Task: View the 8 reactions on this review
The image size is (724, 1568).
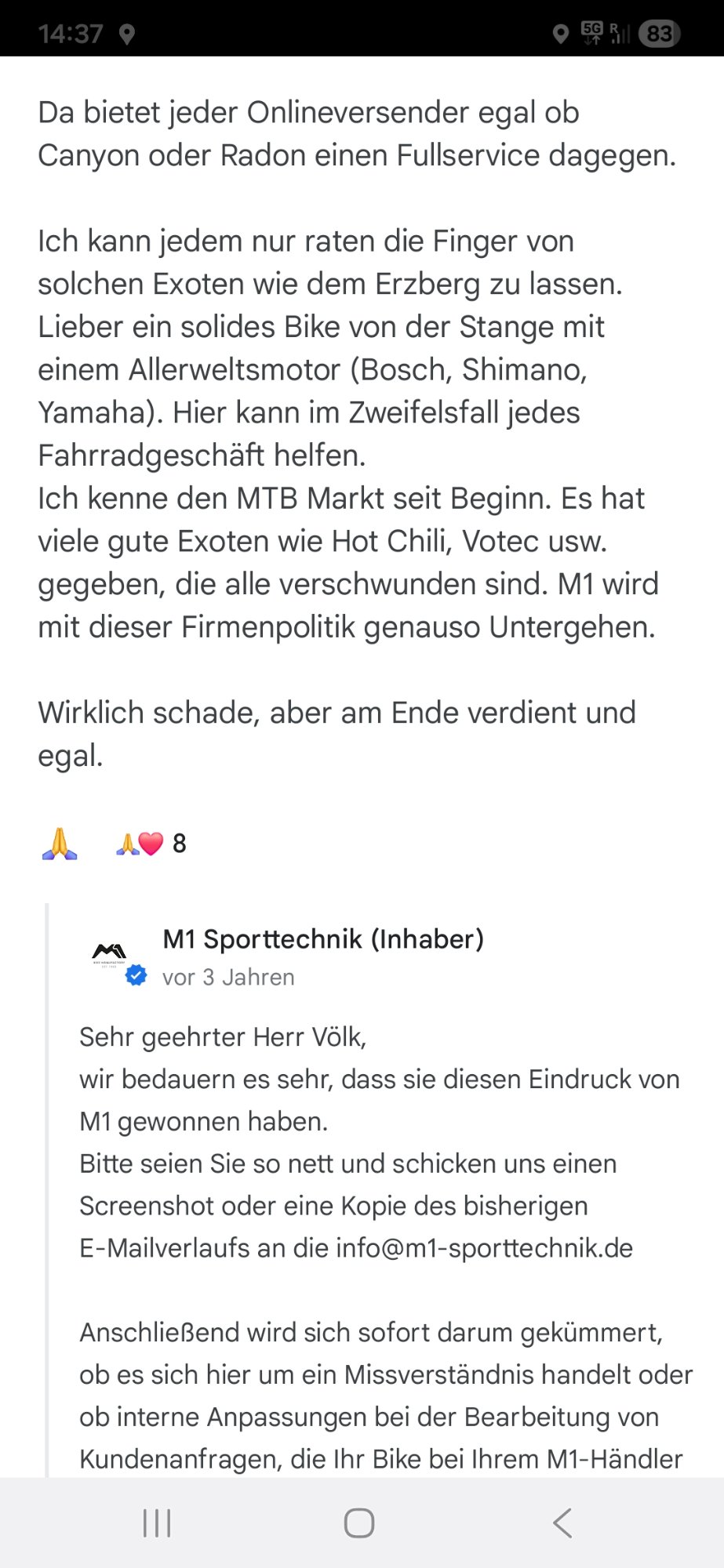Action: coord(151,844)
